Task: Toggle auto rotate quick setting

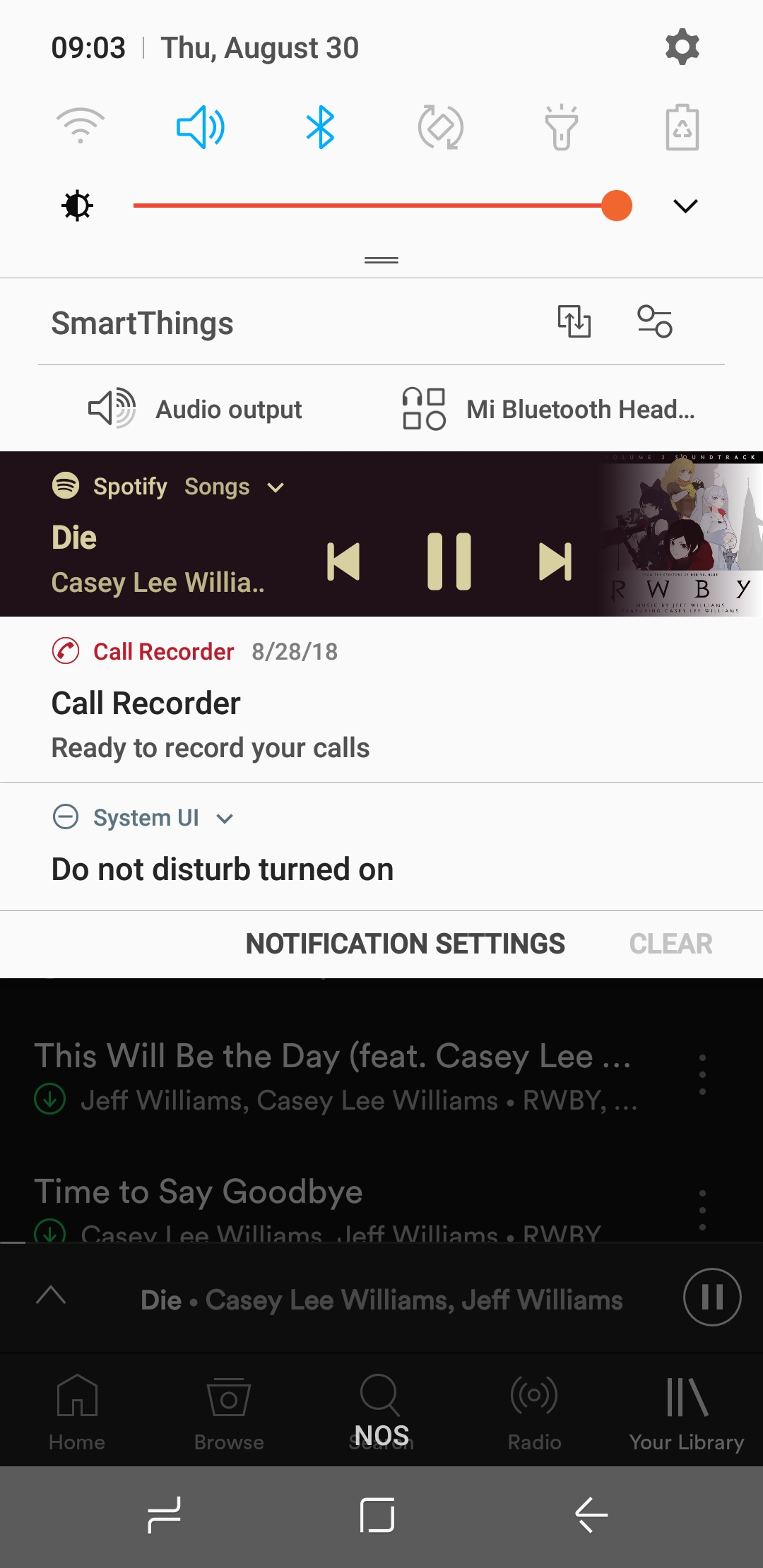Action: pos(441,127)
